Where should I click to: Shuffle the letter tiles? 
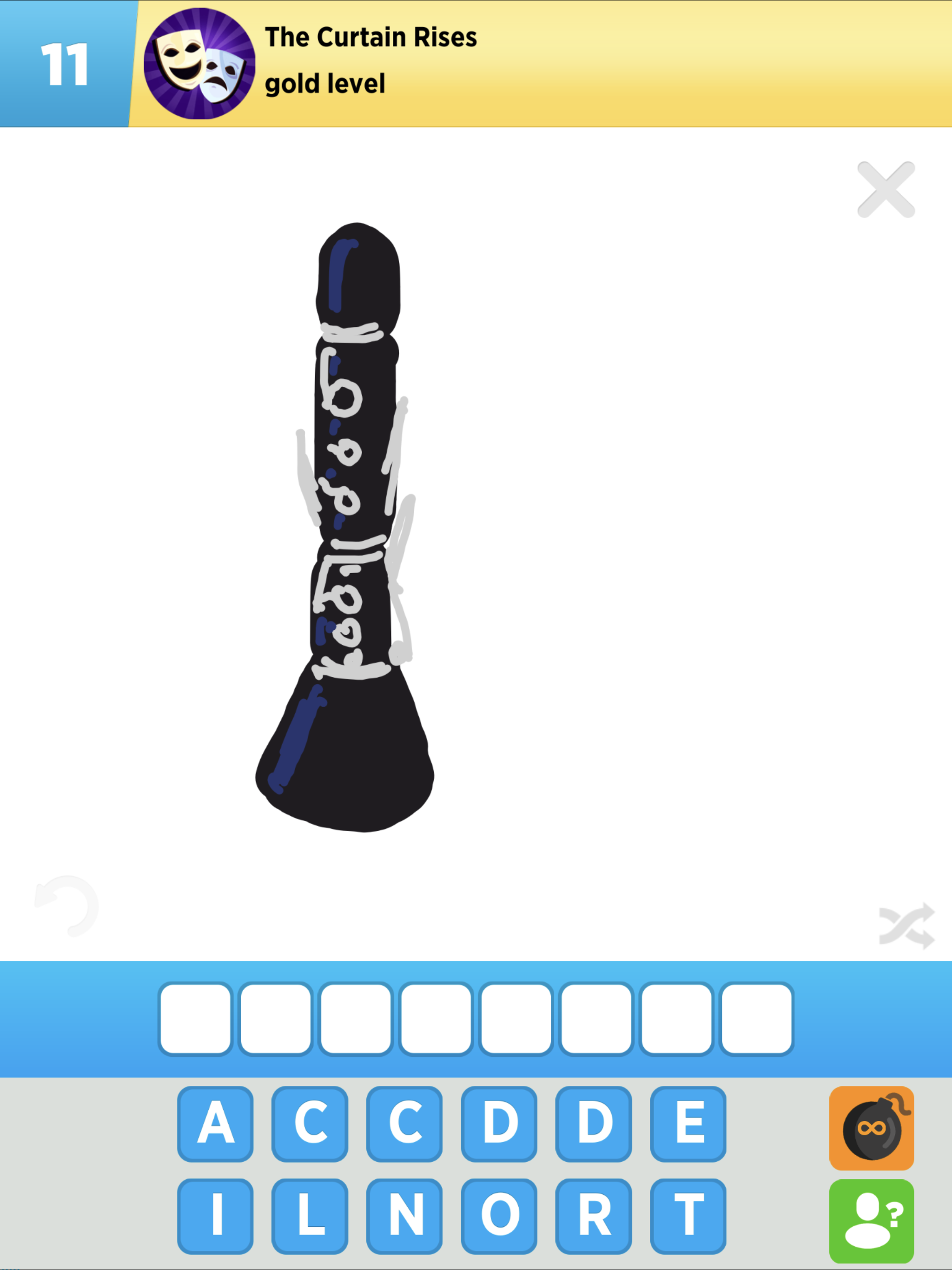click(x=906, y=926)
